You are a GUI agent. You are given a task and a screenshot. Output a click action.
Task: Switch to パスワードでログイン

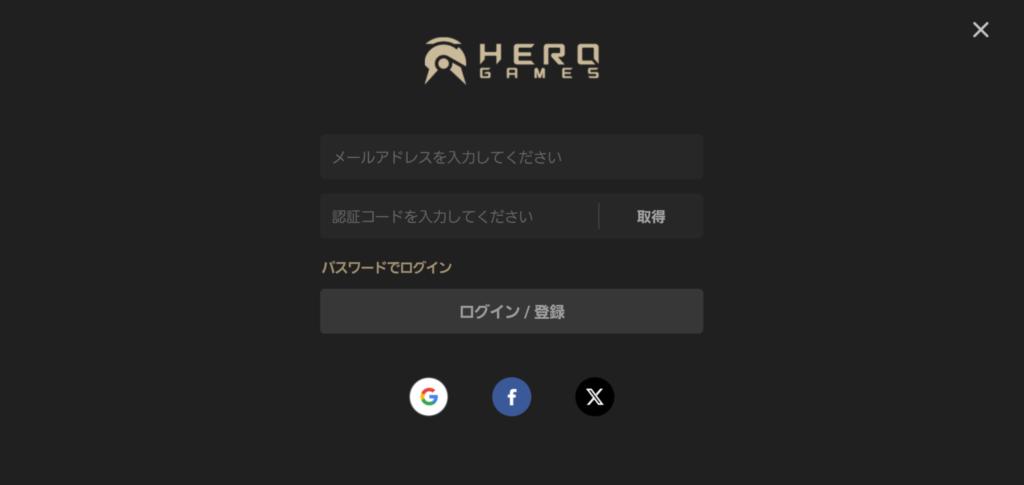pos(386,267)
